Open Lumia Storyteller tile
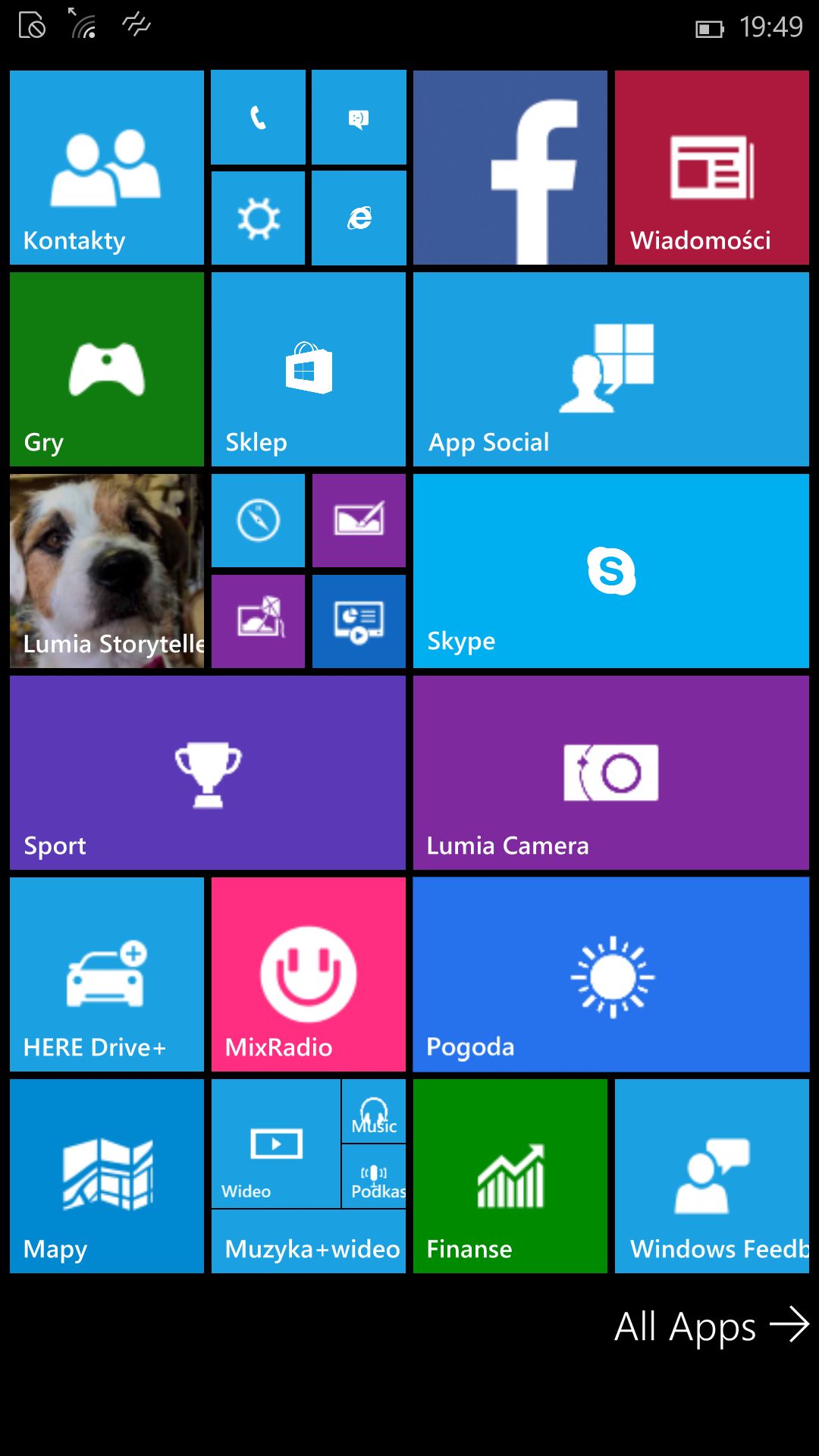Screen dimensions: 819x1456 (107, 571)
